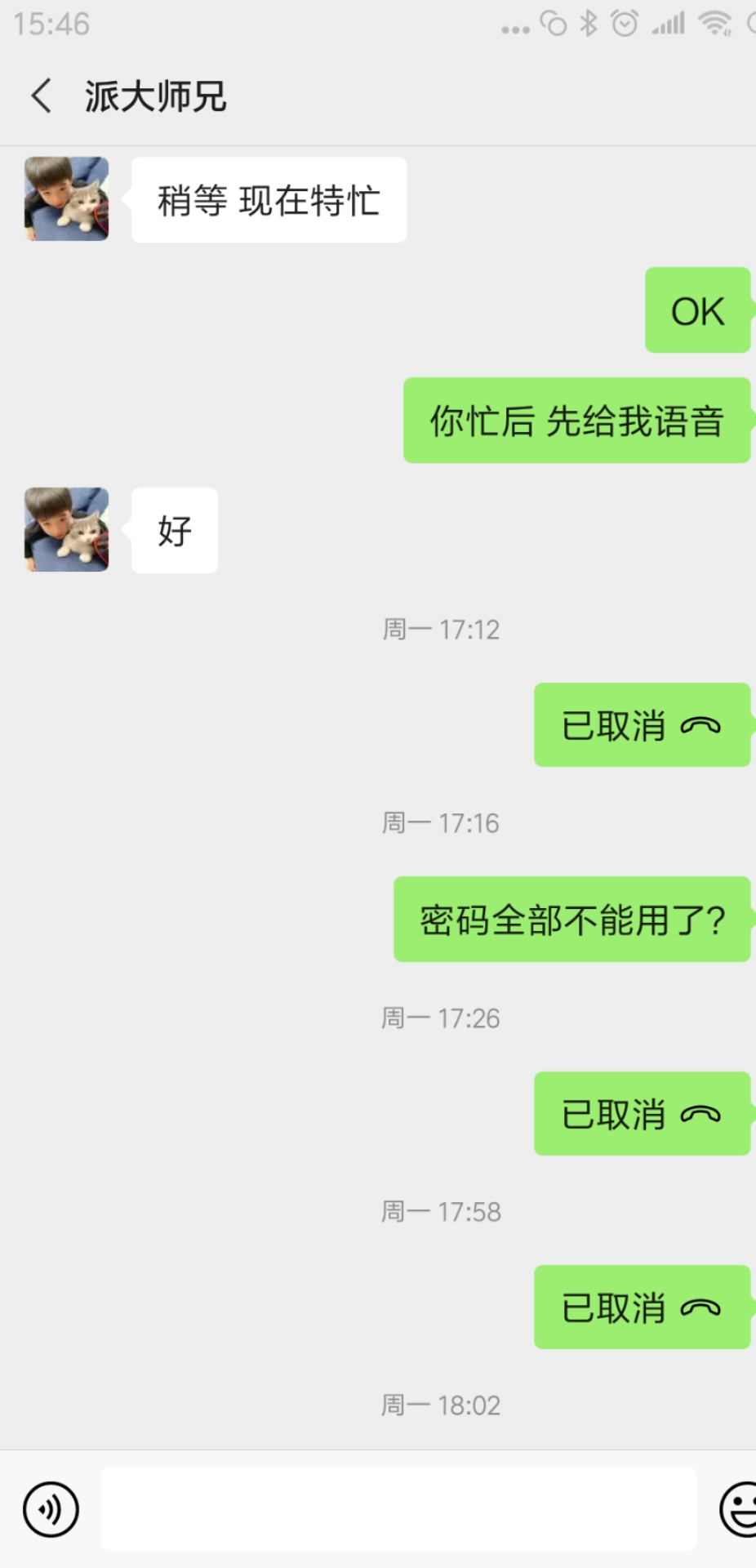The image size is (756, 1568).
Task: Open contact avatar beside the 好 message
Action: (66, 530)
